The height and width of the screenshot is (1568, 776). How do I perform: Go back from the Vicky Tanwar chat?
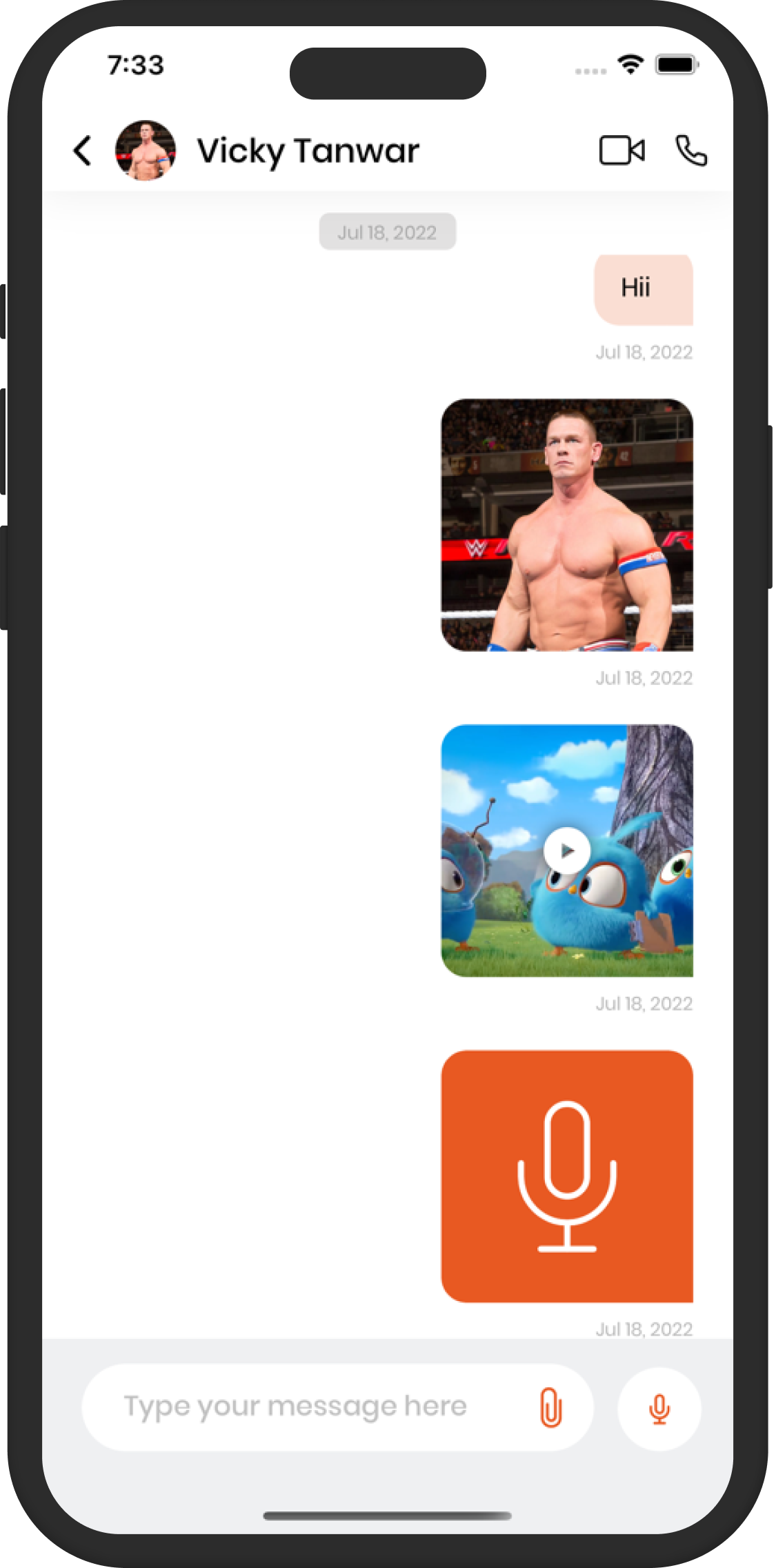pyautogui.click(x=83, y=150)
